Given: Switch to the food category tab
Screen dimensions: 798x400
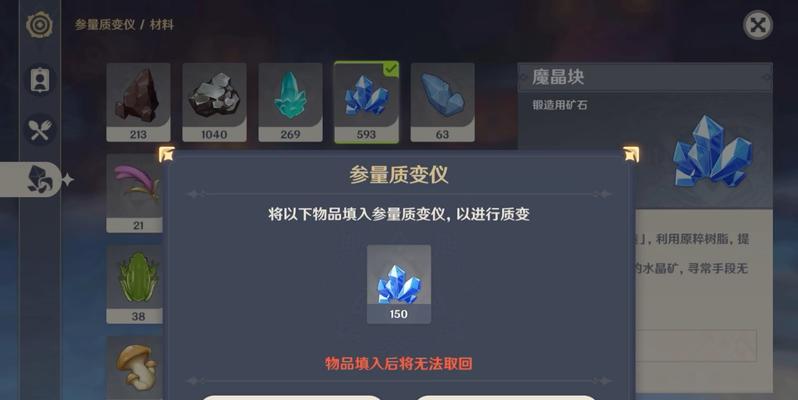Looking at the screenshot, I should pos(41,130).
